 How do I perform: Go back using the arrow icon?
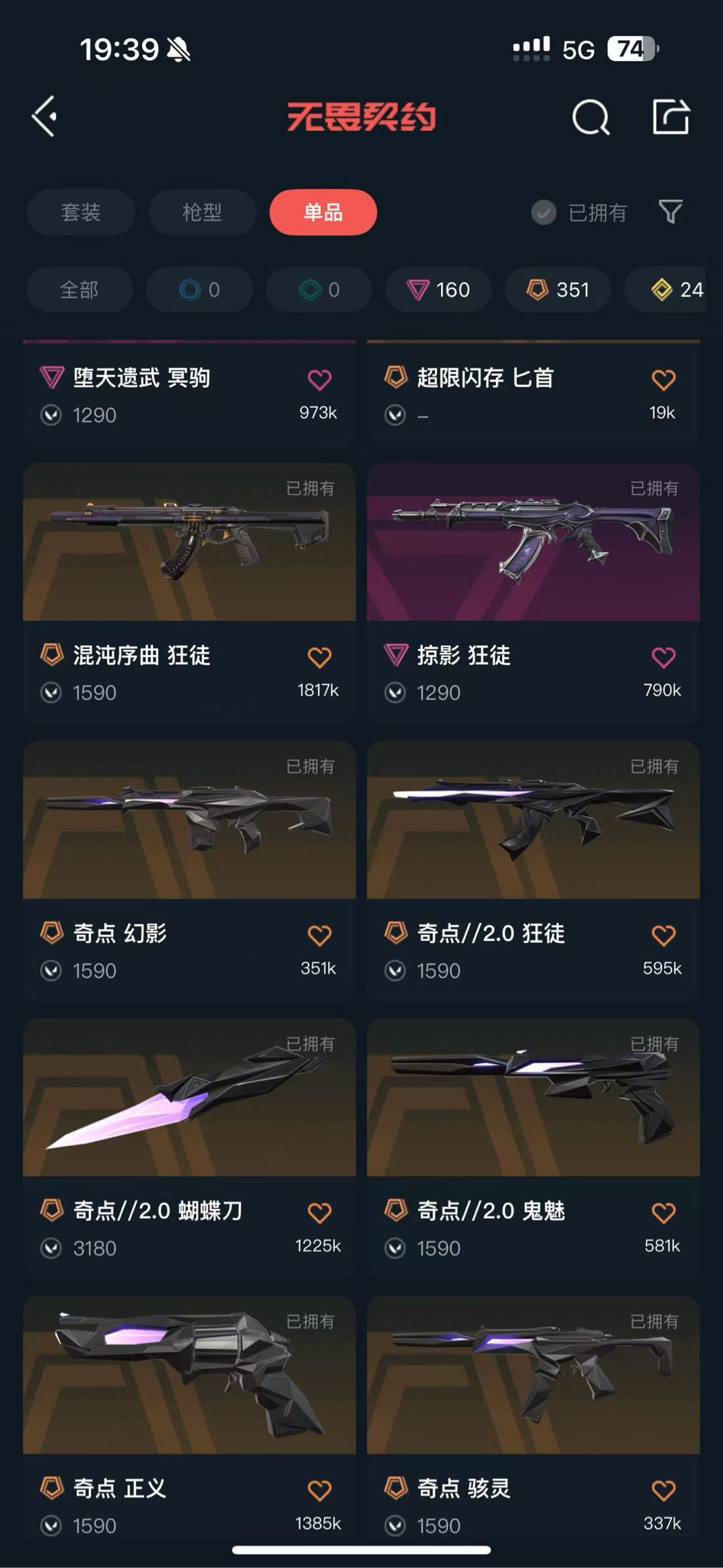tap(45, 117)
